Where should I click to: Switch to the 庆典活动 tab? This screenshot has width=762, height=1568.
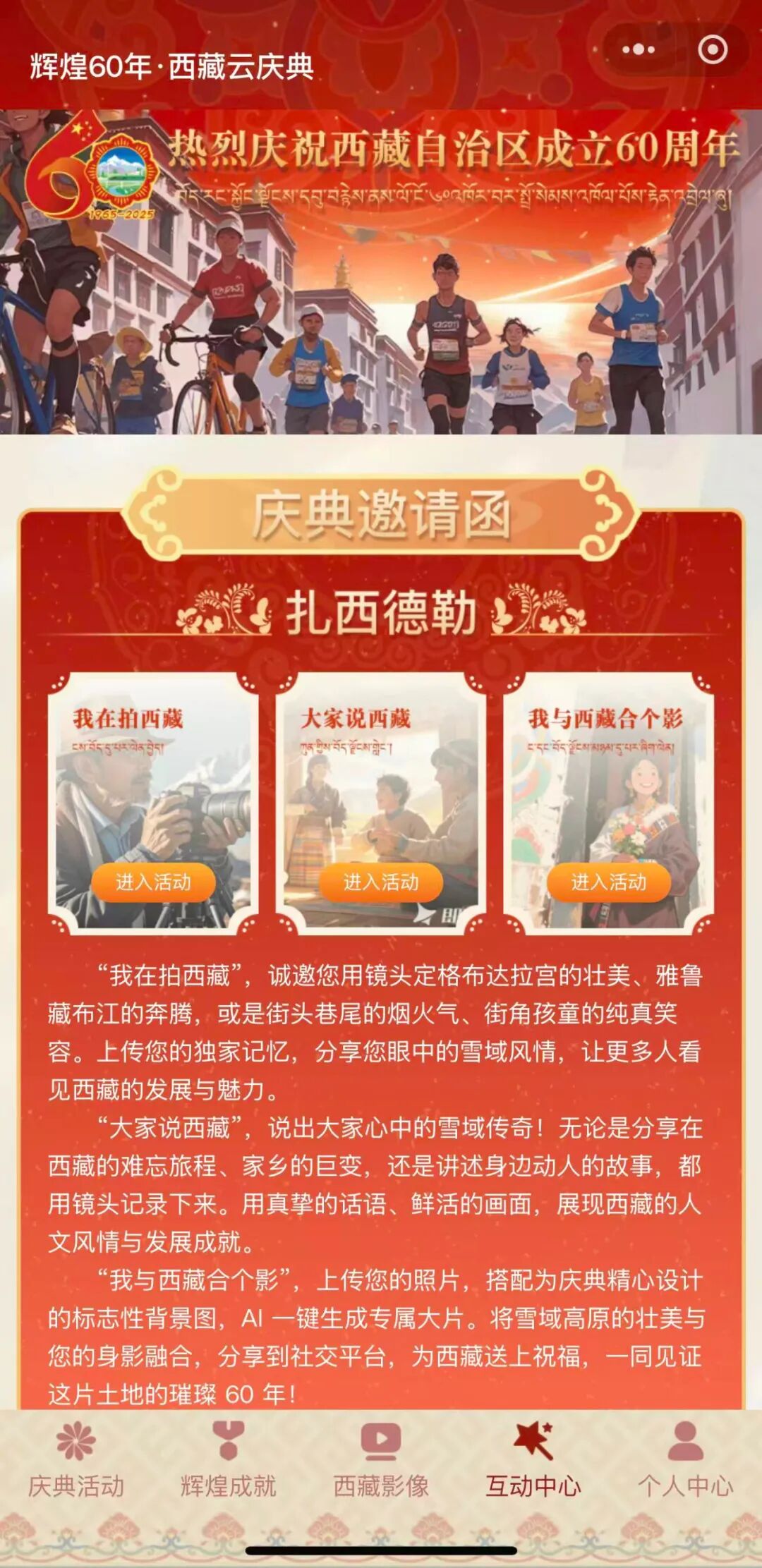(76, 1460)
